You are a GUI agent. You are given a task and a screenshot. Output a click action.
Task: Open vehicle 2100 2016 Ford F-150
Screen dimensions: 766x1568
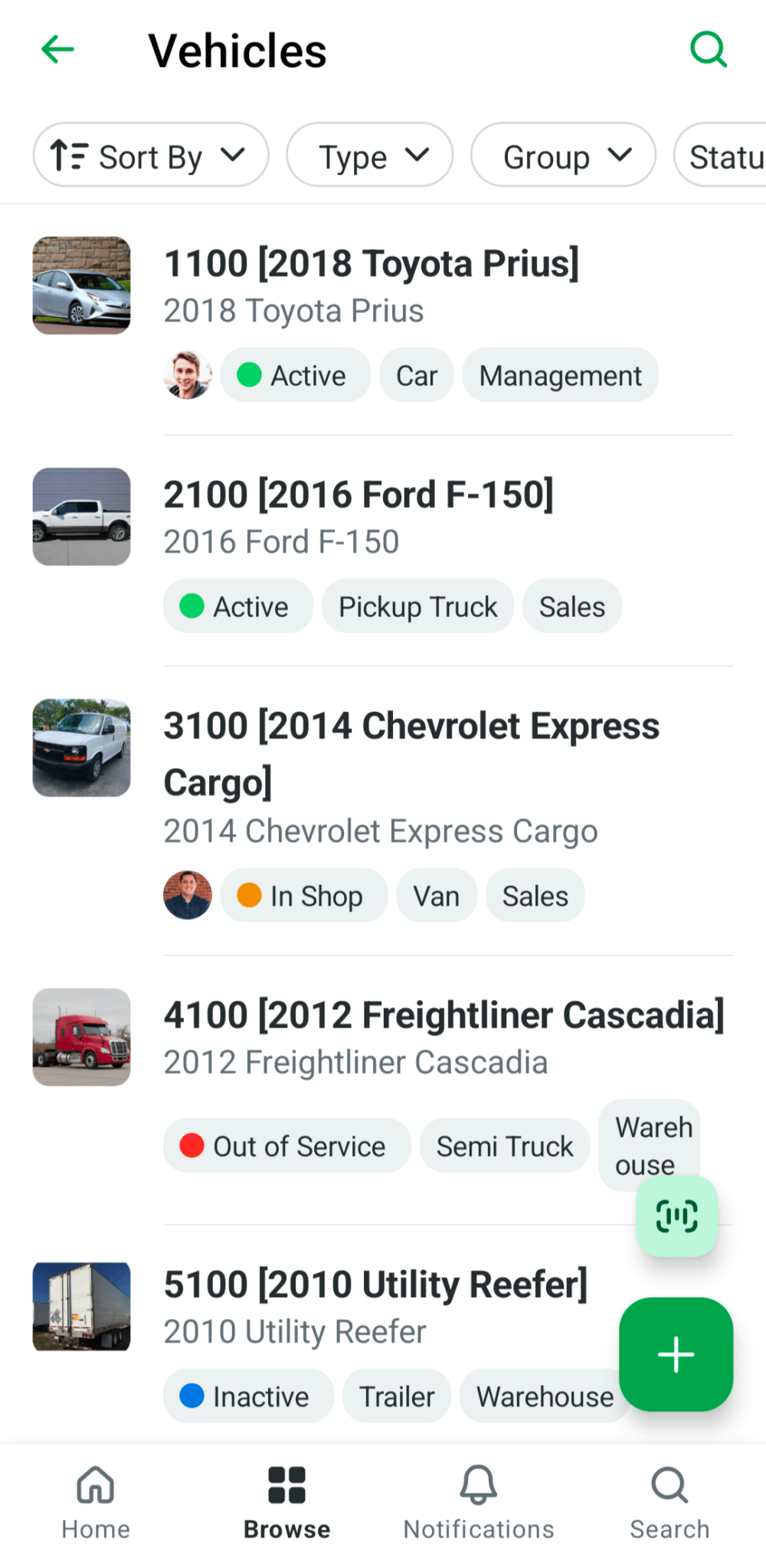358,493
